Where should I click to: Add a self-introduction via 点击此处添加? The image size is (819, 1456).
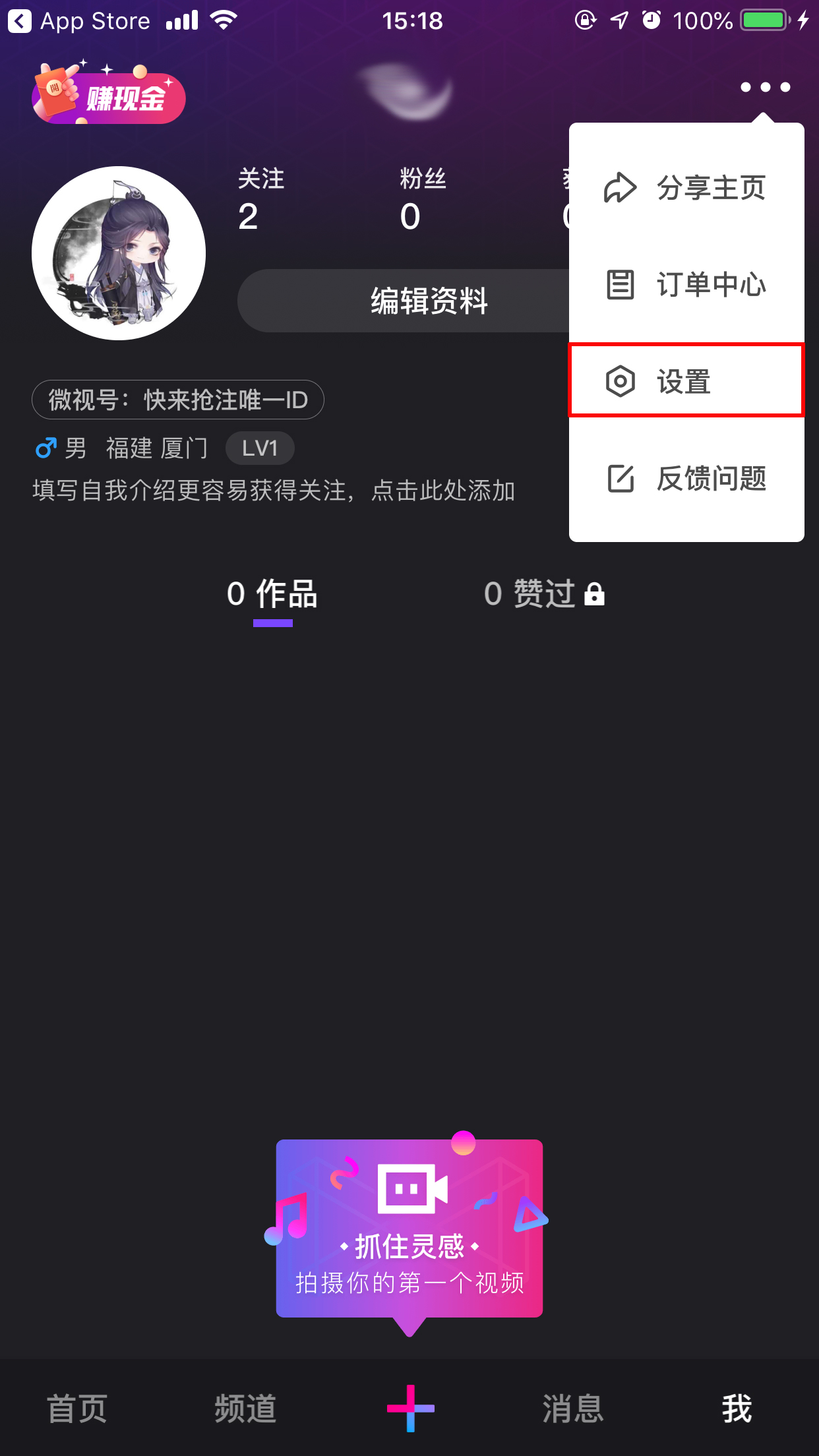pyautogui.click(x=442, y=491)
